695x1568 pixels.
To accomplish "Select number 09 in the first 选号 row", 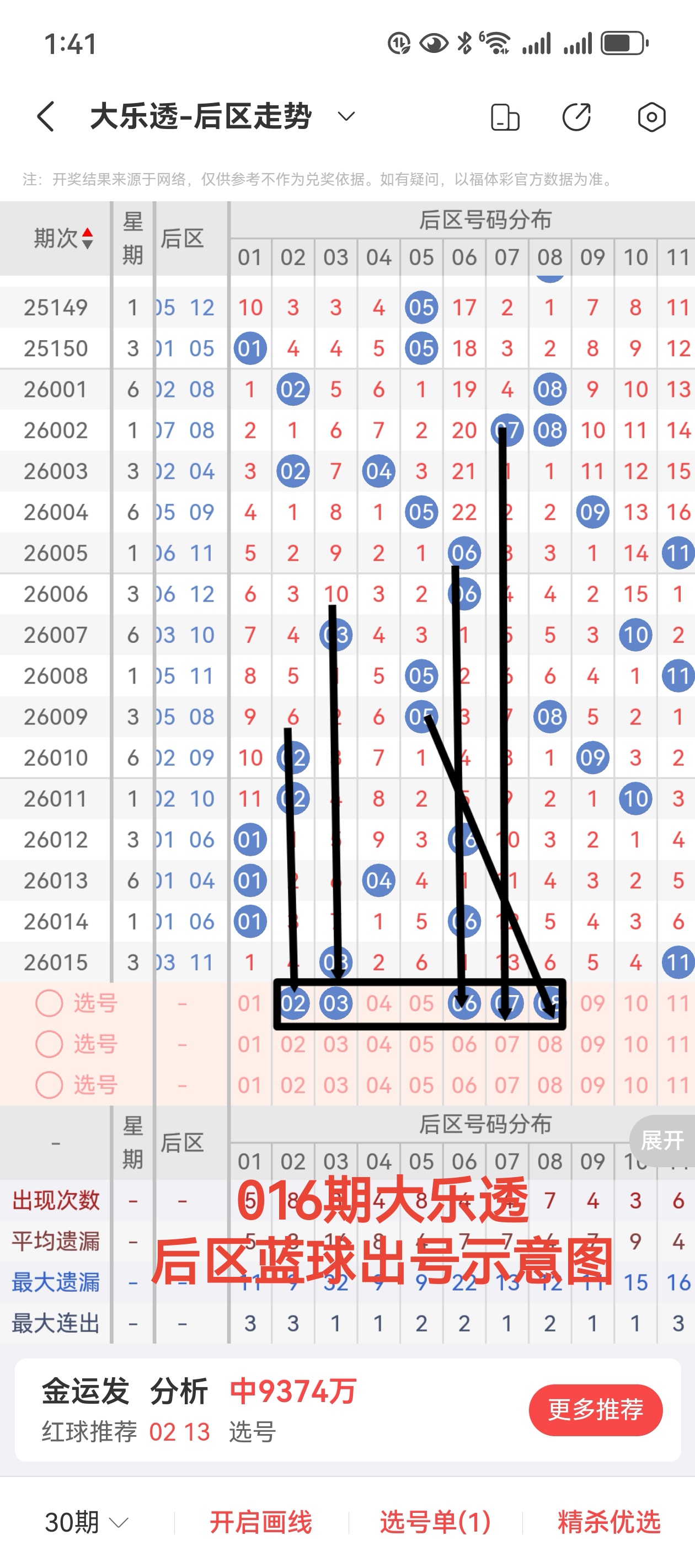I will coord(592,1004).
